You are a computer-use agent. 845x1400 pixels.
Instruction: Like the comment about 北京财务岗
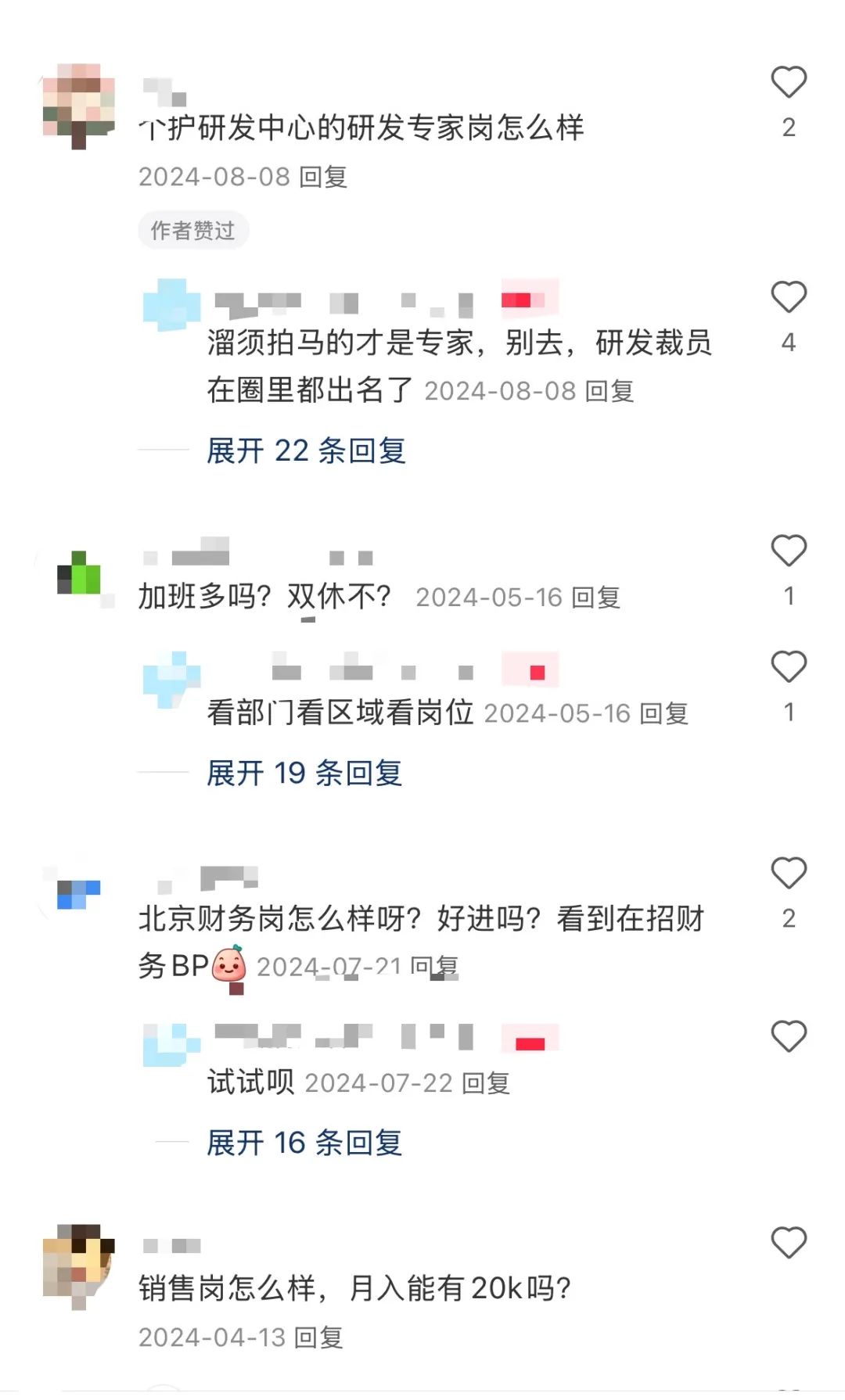788,874
